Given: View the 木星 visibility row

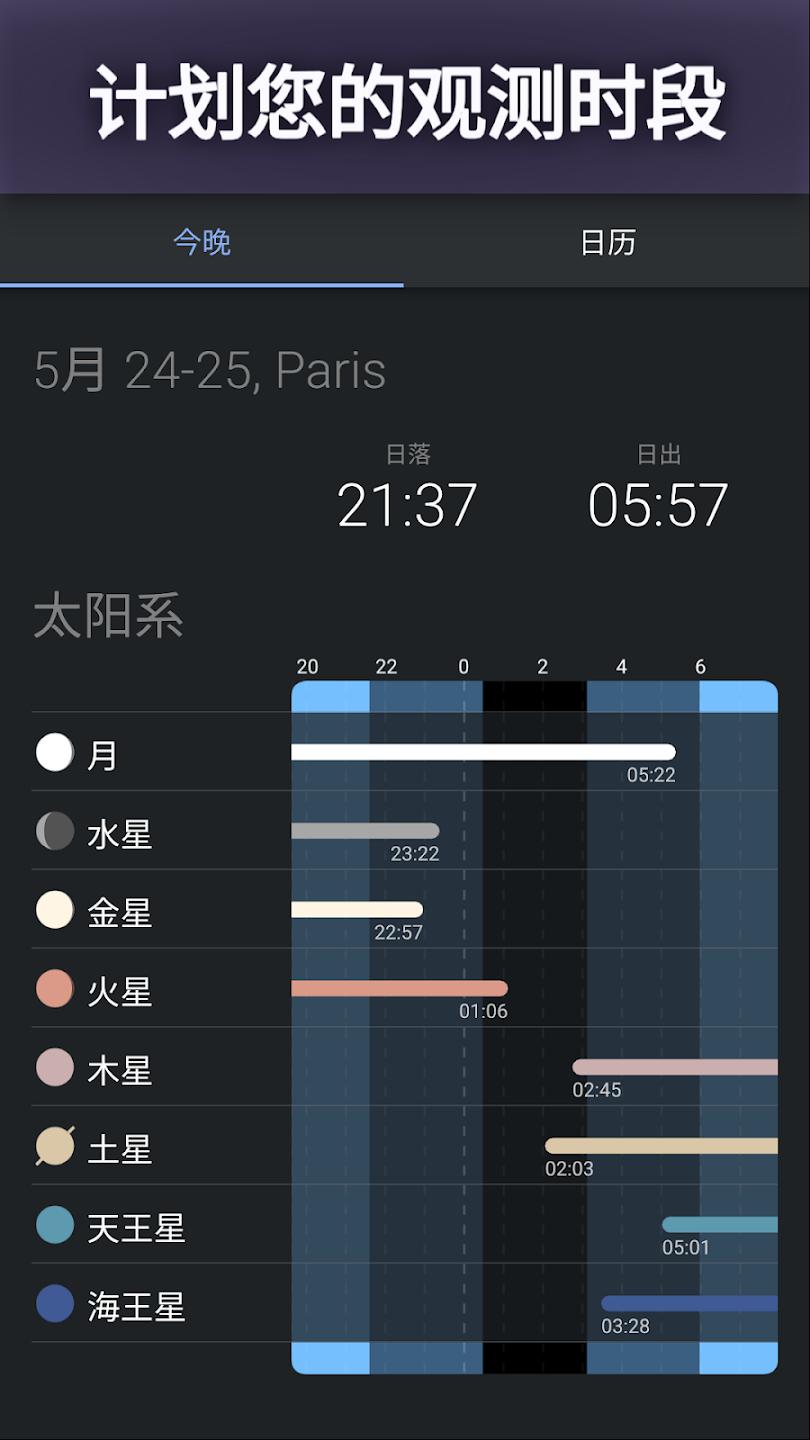Looking at the screenshot, I should tap(405, 1067).
